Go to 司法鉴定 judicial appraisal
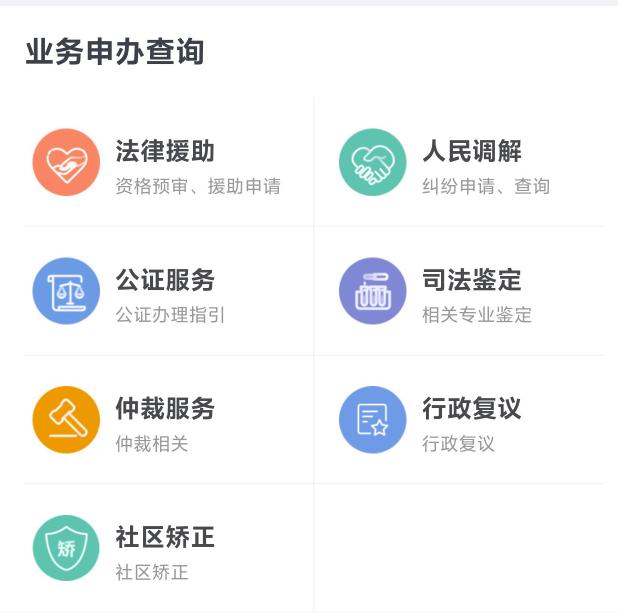 (x=471, y=291)
